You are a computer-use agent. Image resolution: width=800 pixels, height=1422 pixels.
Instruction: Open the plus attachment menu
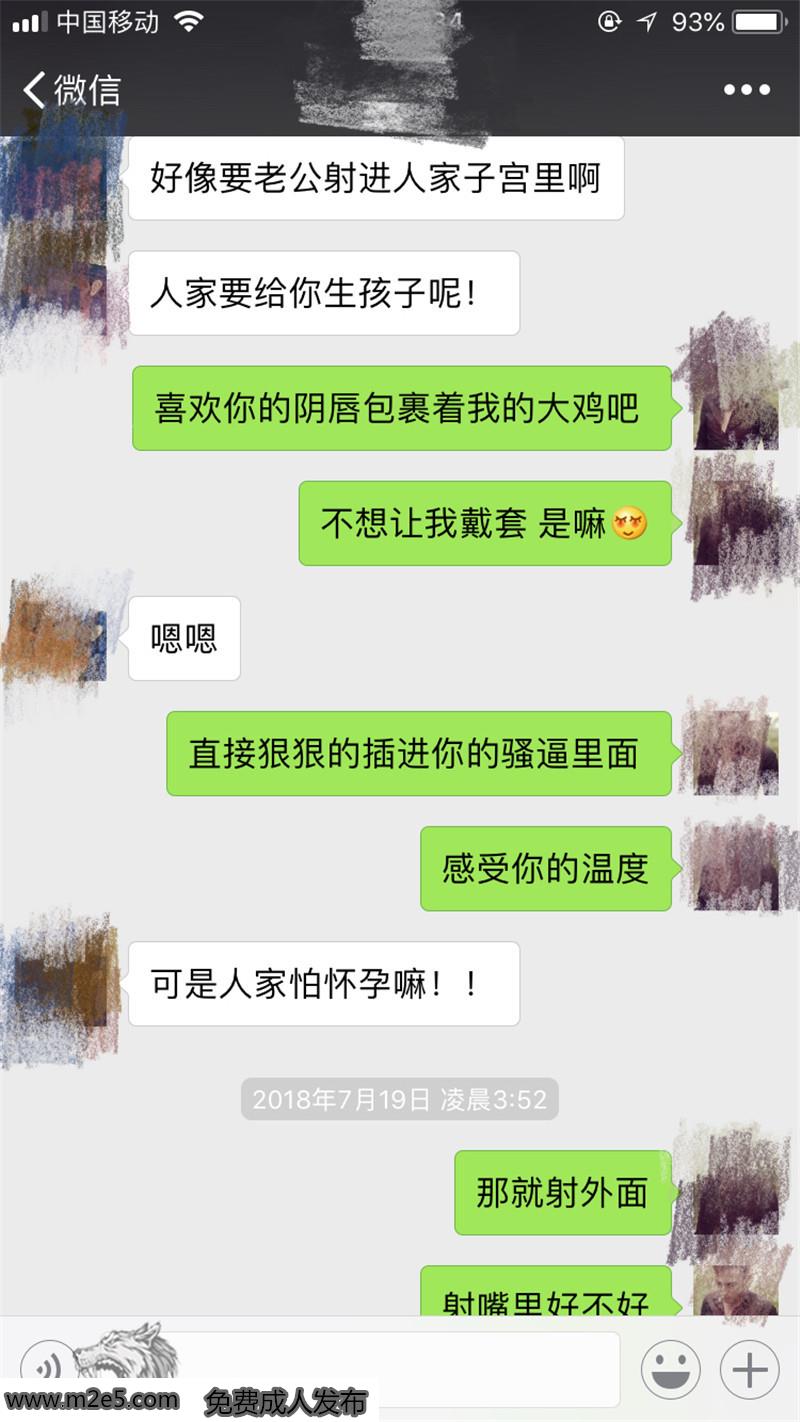749,1368
